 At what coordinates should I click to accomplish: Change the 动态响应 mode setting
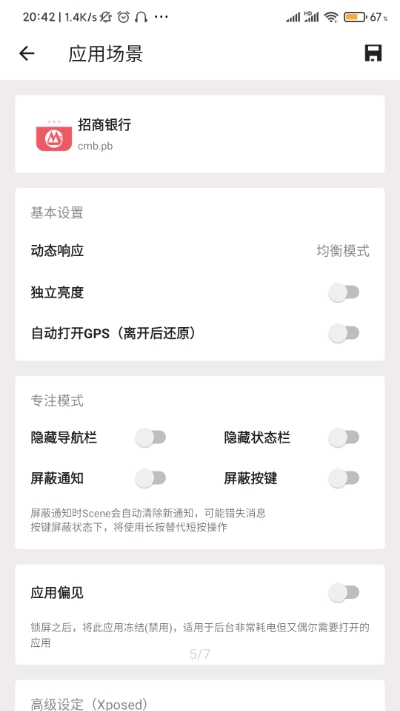point(200,251)
